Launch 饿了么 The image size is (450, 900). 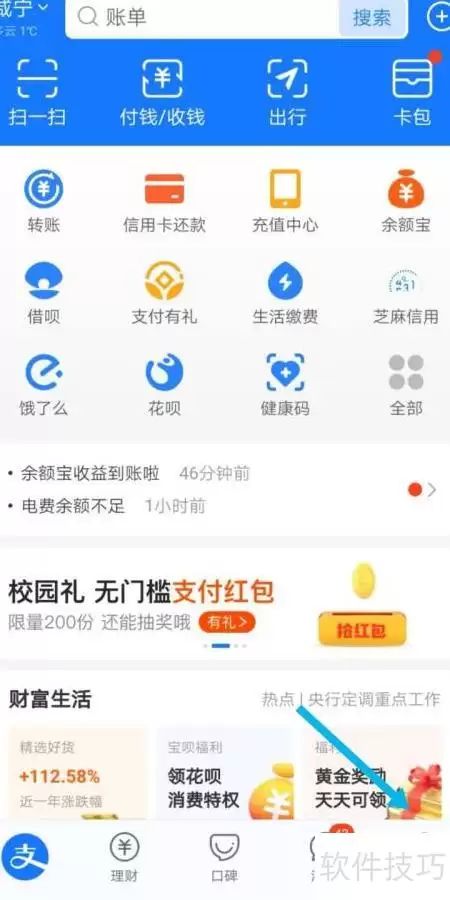[x=44, y=385]
